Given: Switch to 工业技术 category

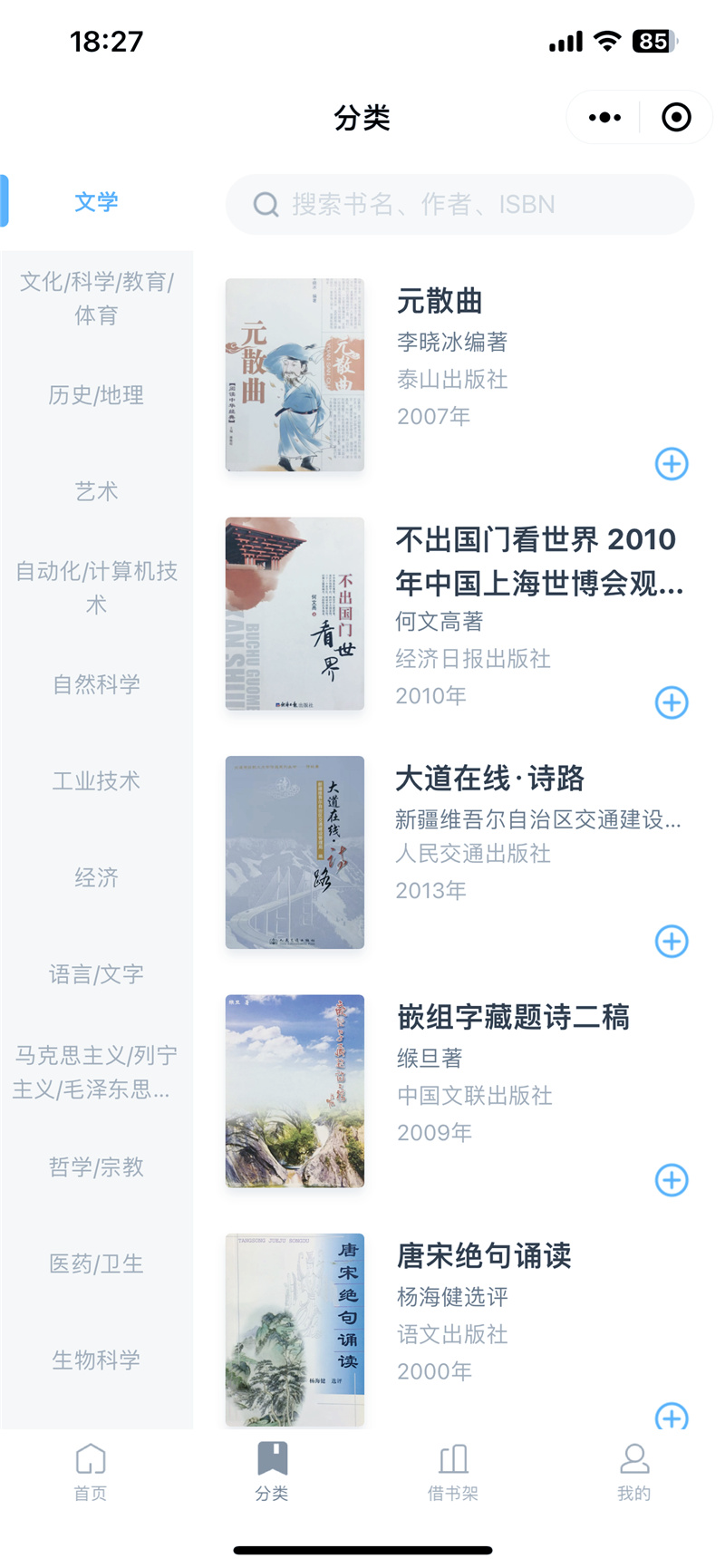Looking at the screenshot, I should click(96, 780).
